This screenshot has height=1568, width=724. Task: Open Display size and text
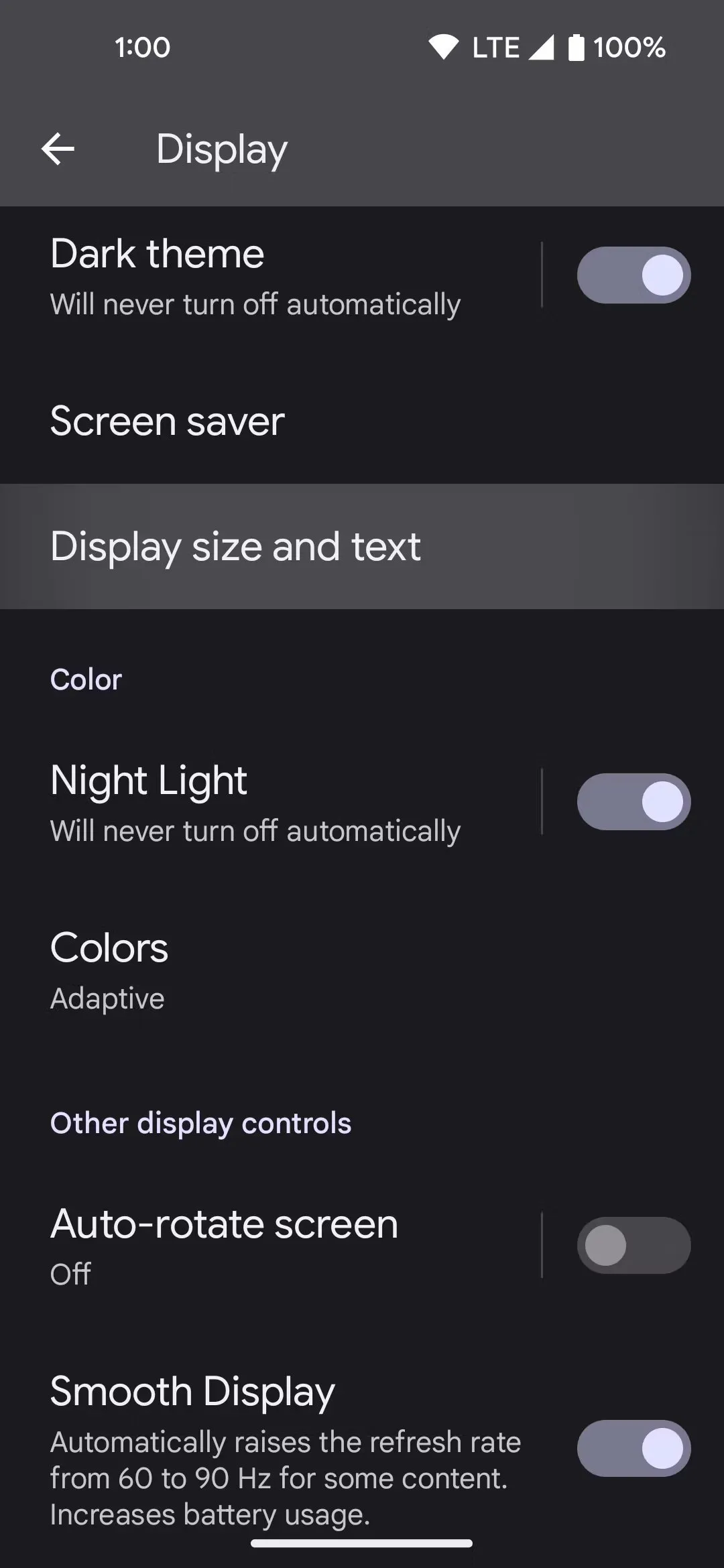pos(235,547)
